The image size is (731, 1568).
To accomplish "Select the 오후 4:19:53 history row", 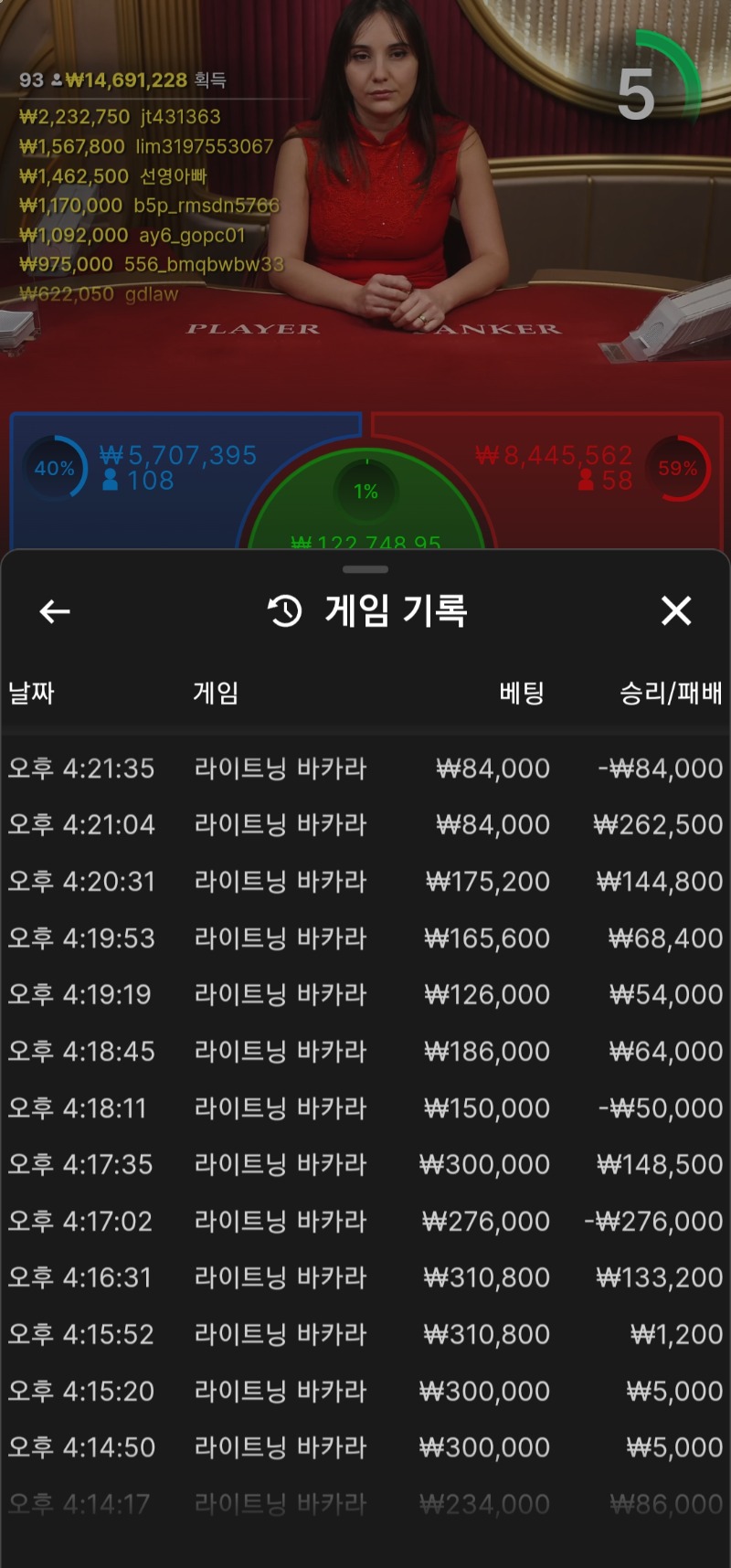I will click(365, 938).
